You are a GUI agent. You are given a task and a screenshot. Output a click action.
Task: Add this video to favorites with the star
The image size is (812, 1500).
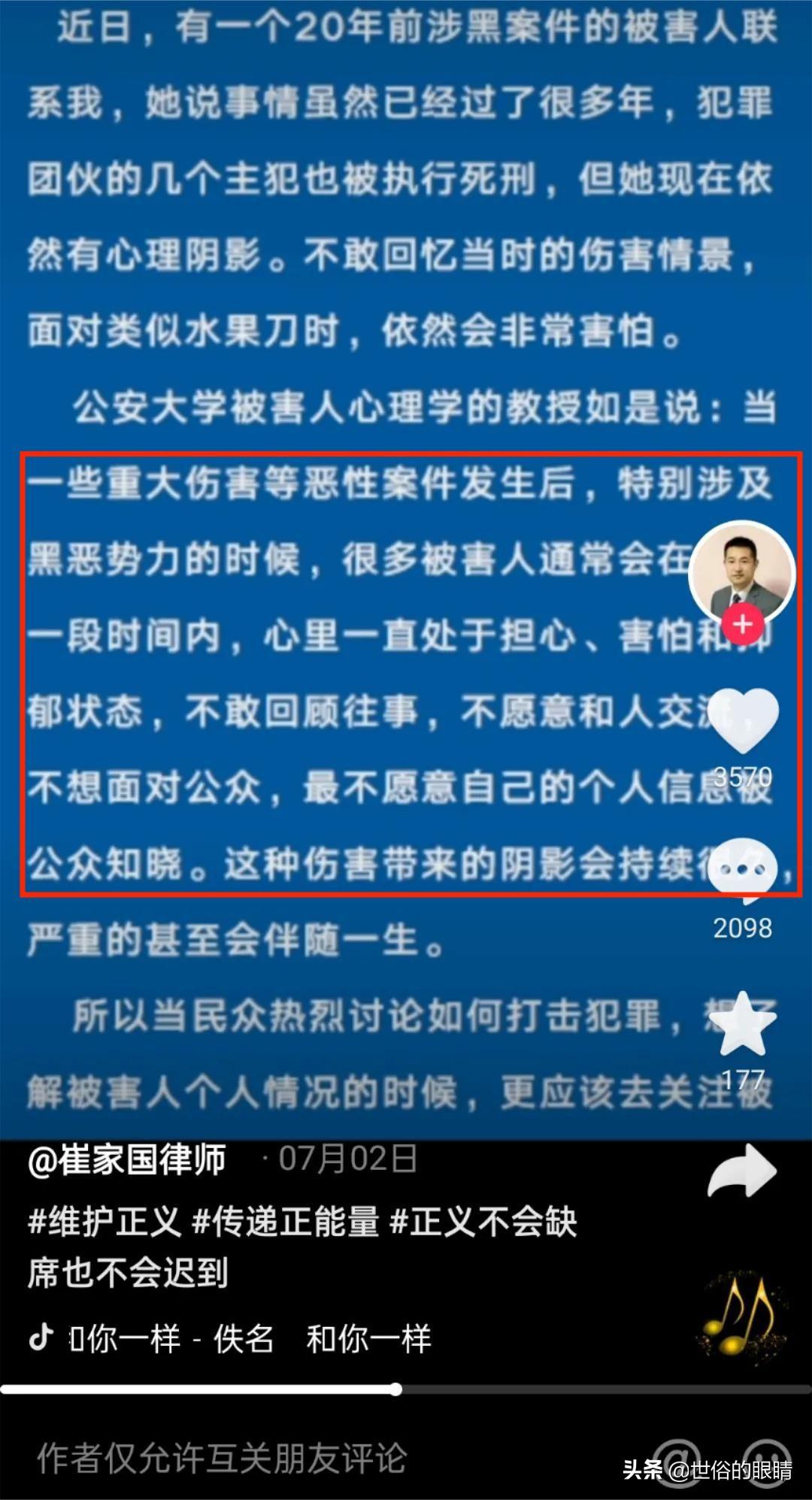pos(743,1024)
